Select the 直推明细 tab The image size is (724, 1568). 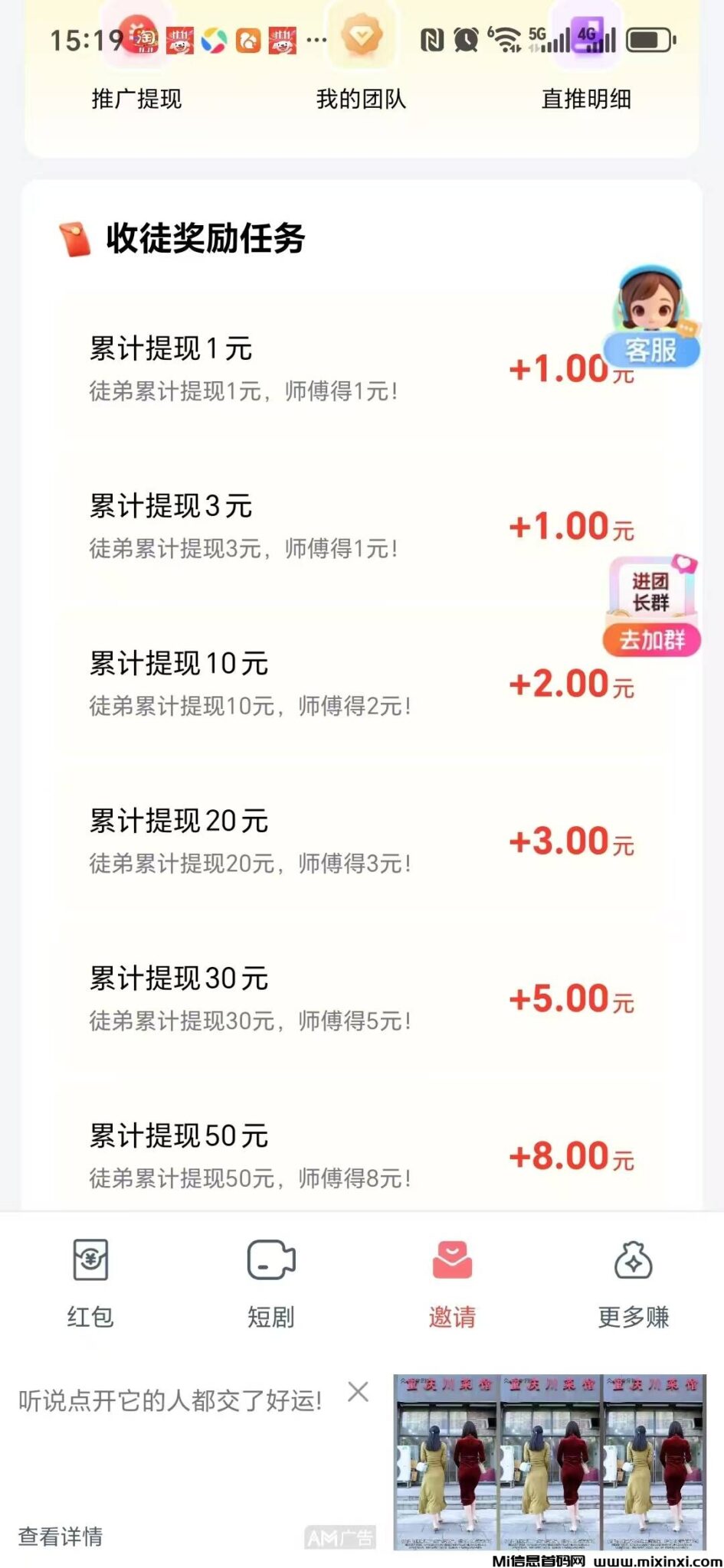[x=587, y=99]
